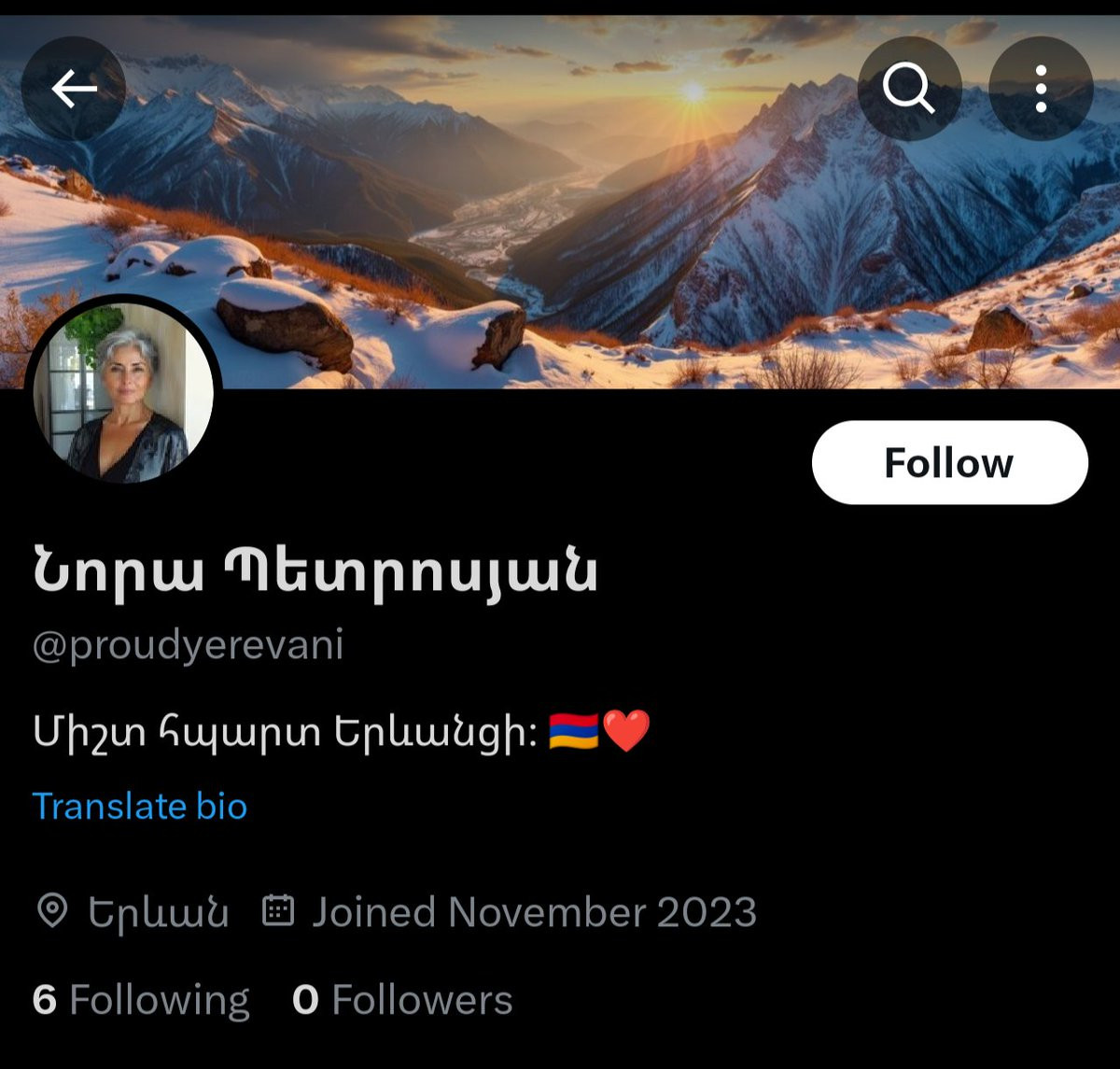Screen dimensions: 1120x1069
Task: View the mountain header image
Action: click(560, 201)
